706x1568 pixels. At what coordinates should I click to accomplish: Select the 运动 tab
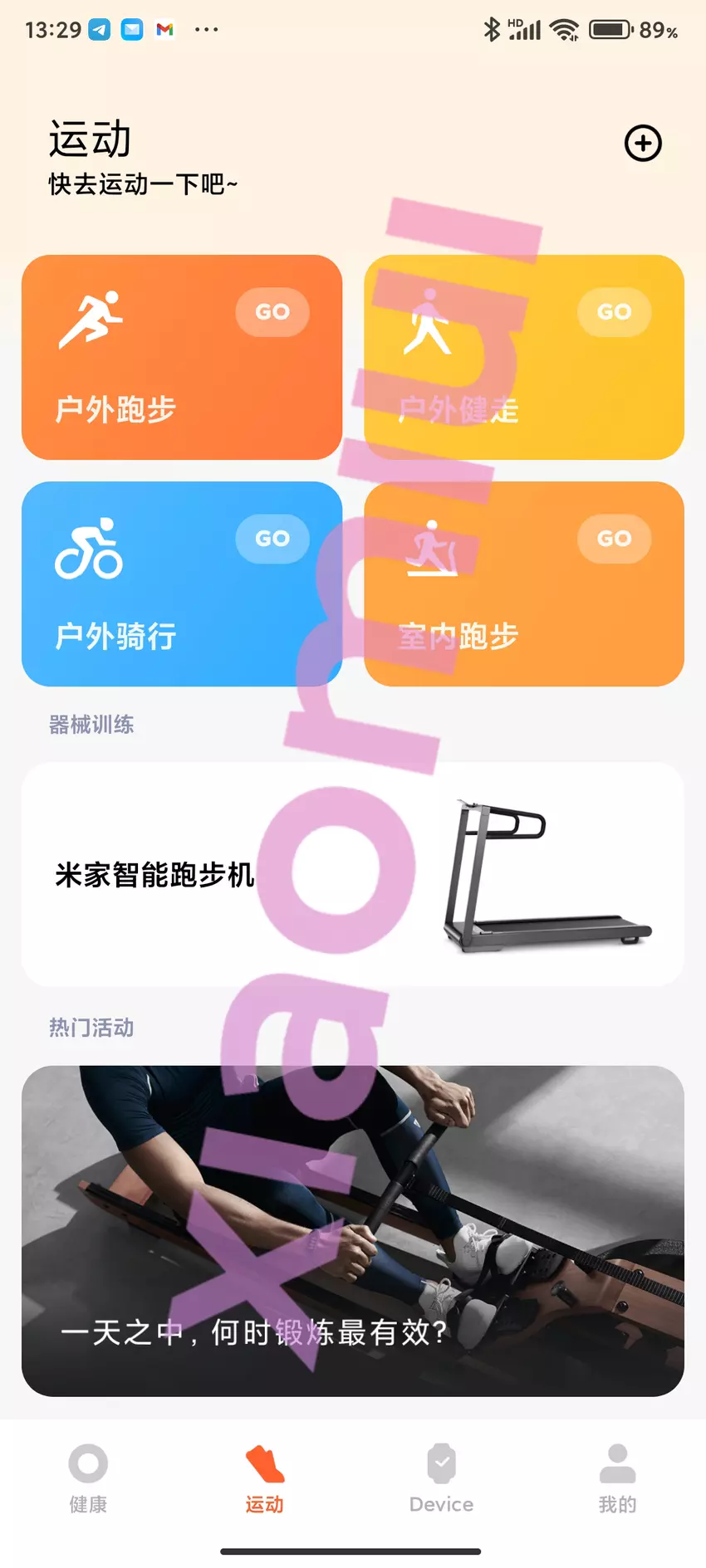coord(264,1479)
